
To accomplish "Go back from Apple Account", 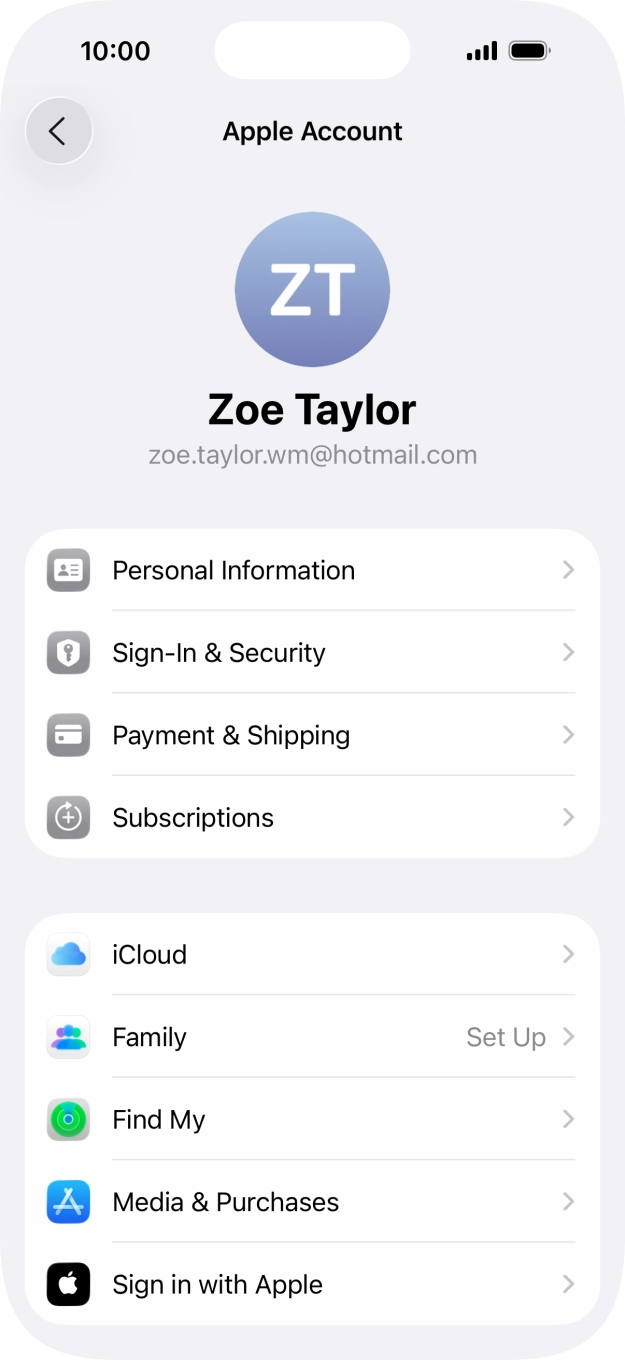I will click(58, 131).
